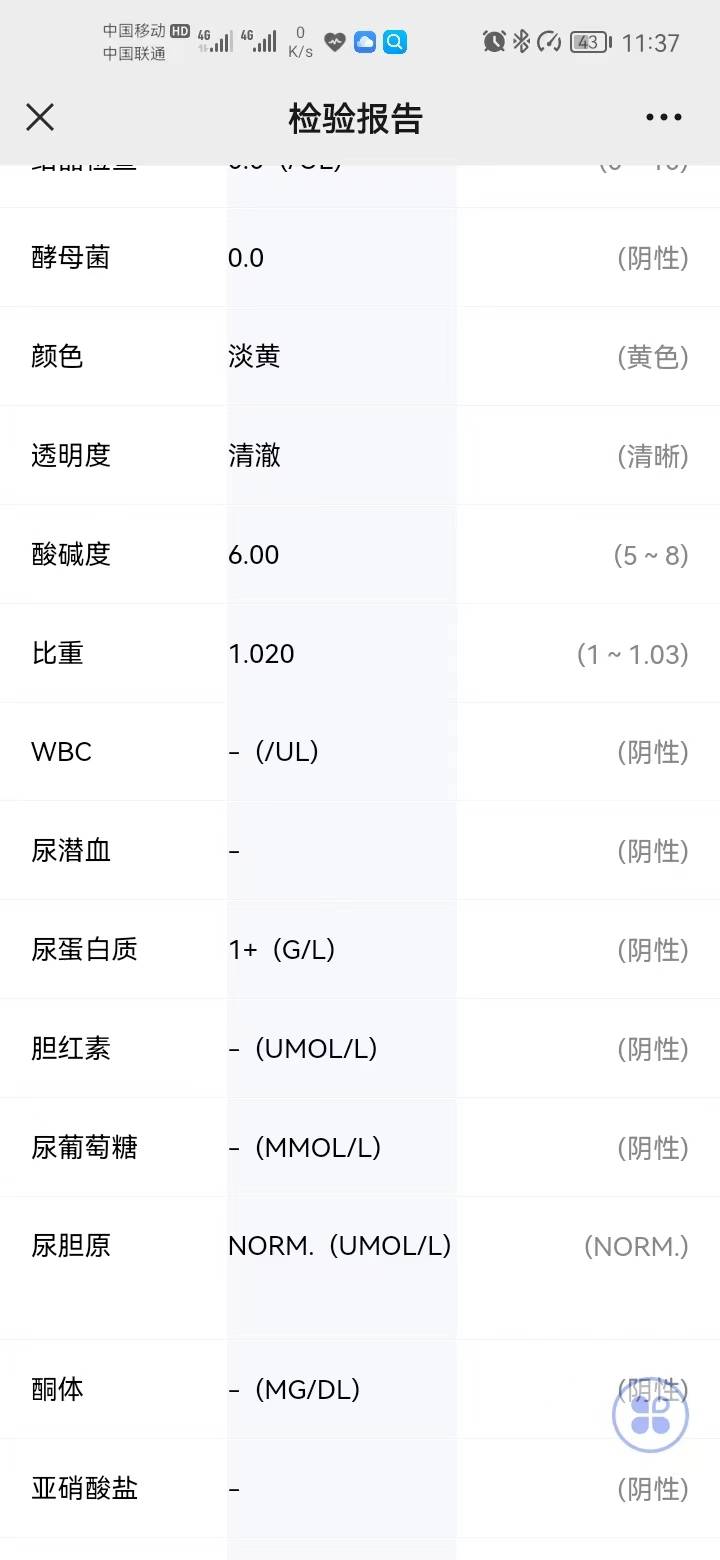Viewport: 720px width, 1560px height.
Task: Tap the heart-rate app icon in status bar
Action: click(334, 42)
